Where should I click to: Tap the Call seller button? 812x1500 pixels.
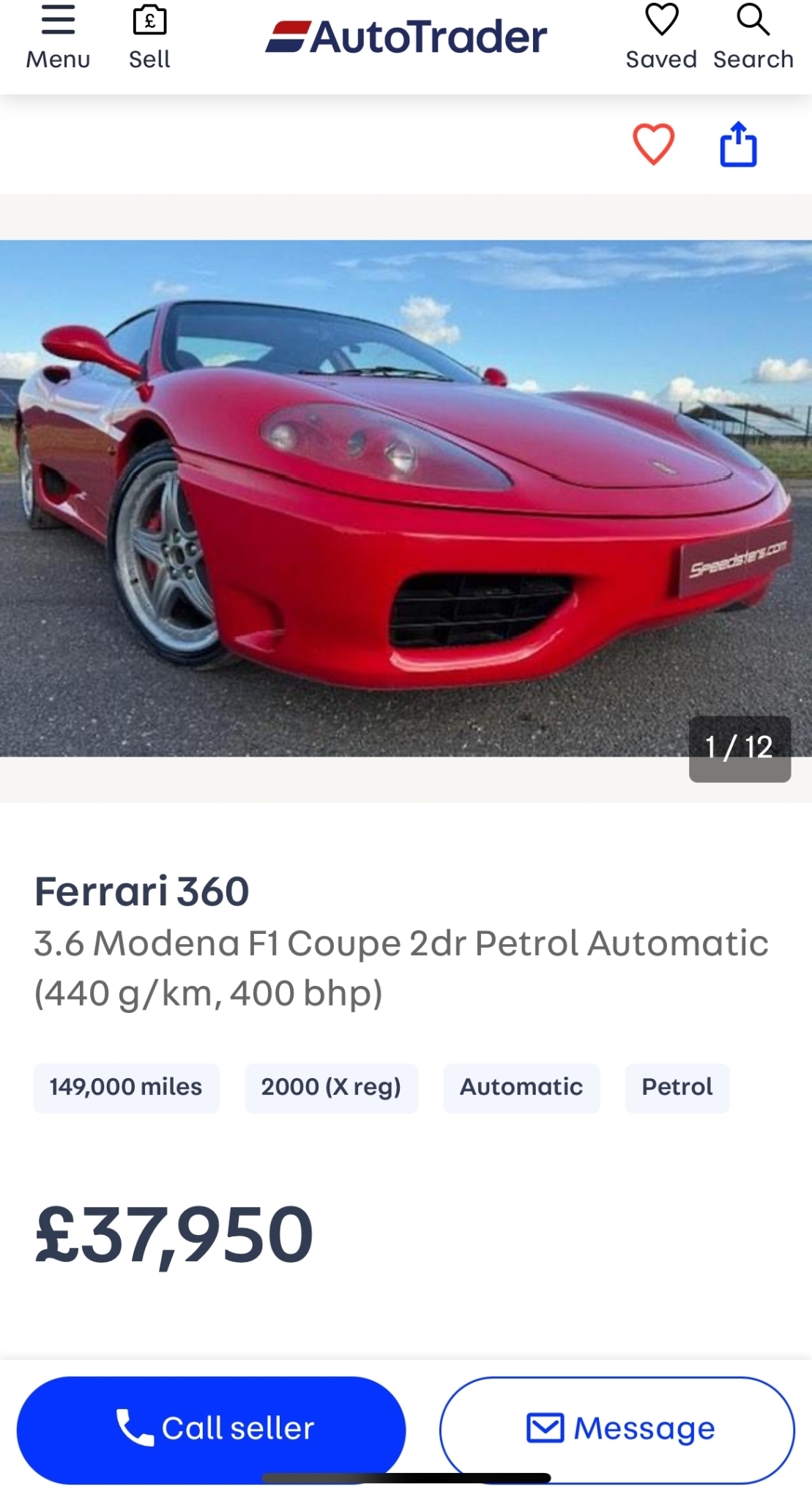pyautogui.click(x=212, y=1428)
